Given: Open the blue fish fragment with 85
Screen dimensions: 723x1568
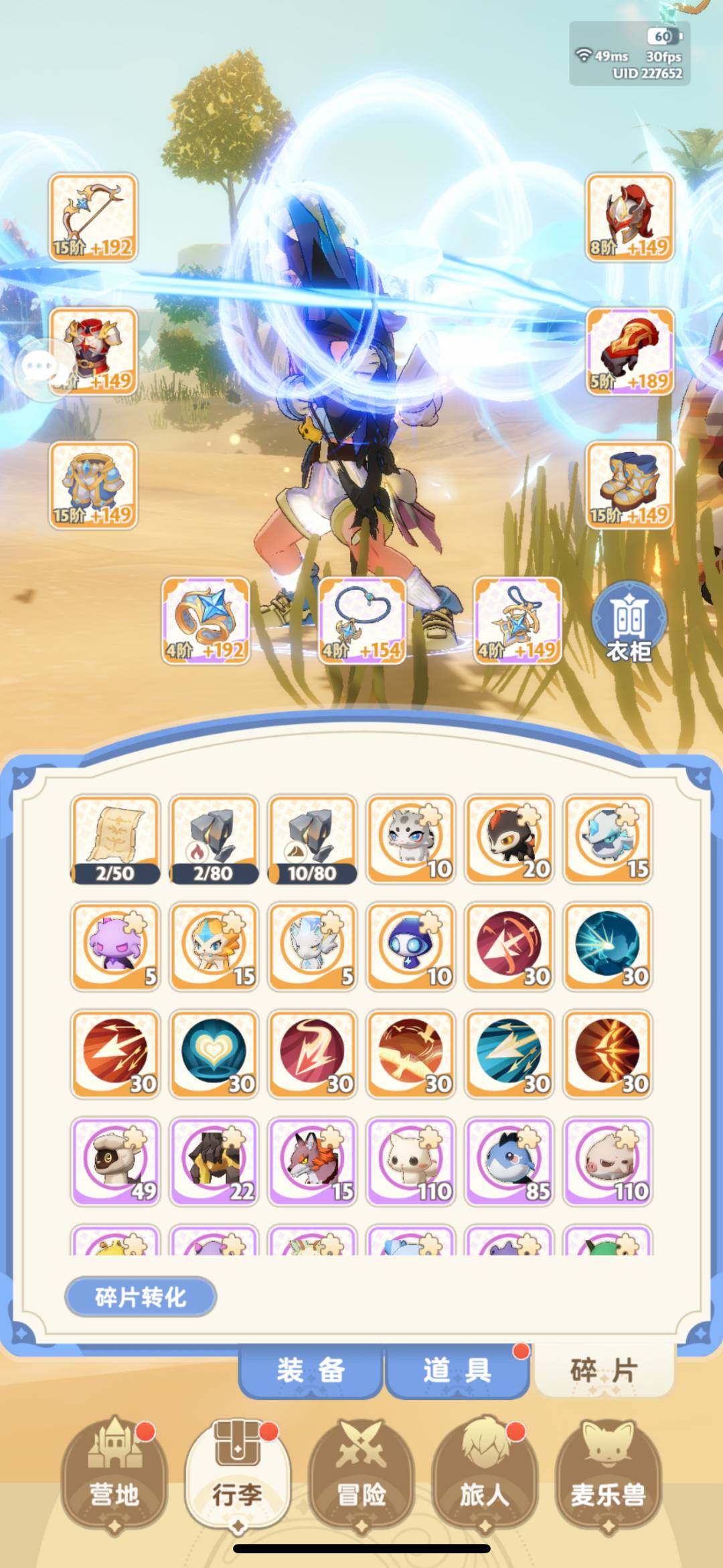Looking at the screenshot, I should (509, 1161).
